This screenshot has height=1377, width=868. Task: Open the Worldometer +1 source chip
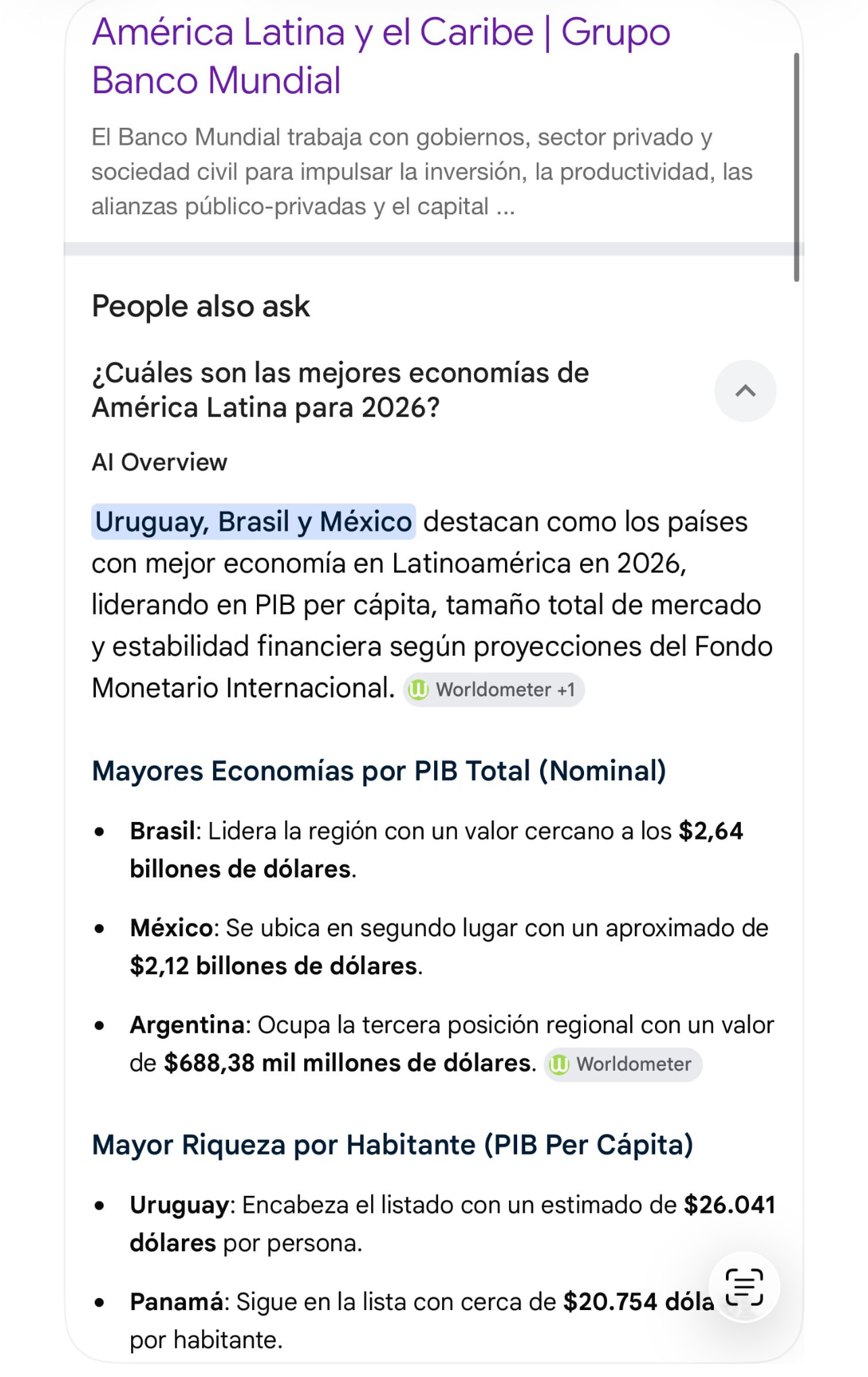pos(493,690)
